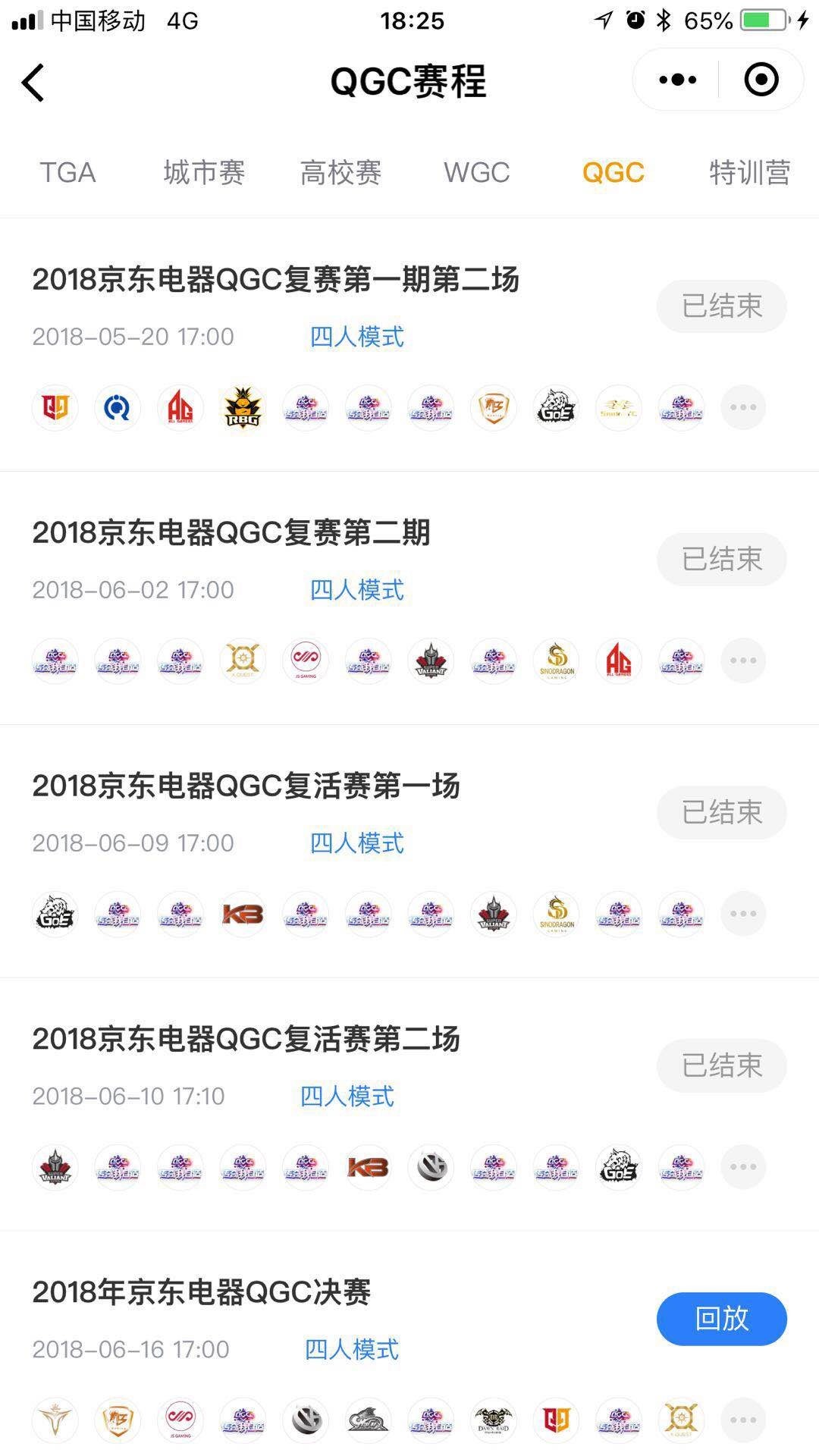Viewport: 819px width, 1456px height.
Task: Expand team list for 复活赛第二场
Action: (x=743, y=1167)
